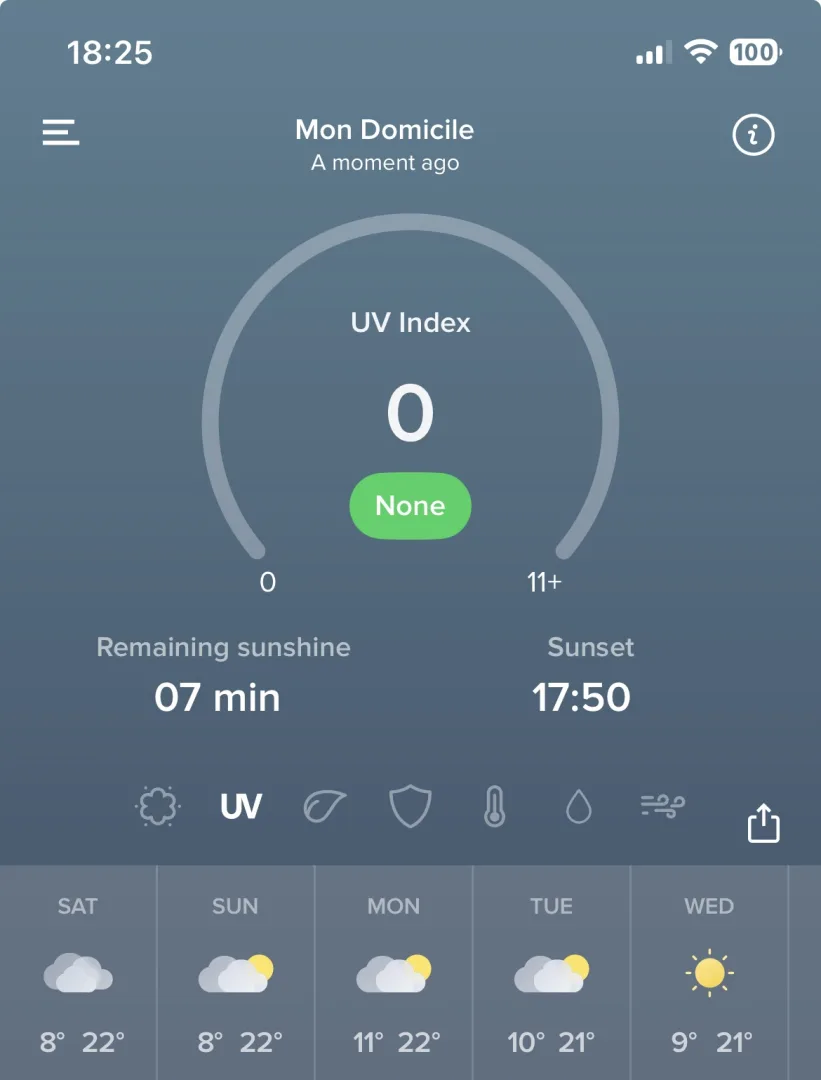The image size is (821, 1080).
Task: Open the UV index view
Action: [x=238, y=806]
